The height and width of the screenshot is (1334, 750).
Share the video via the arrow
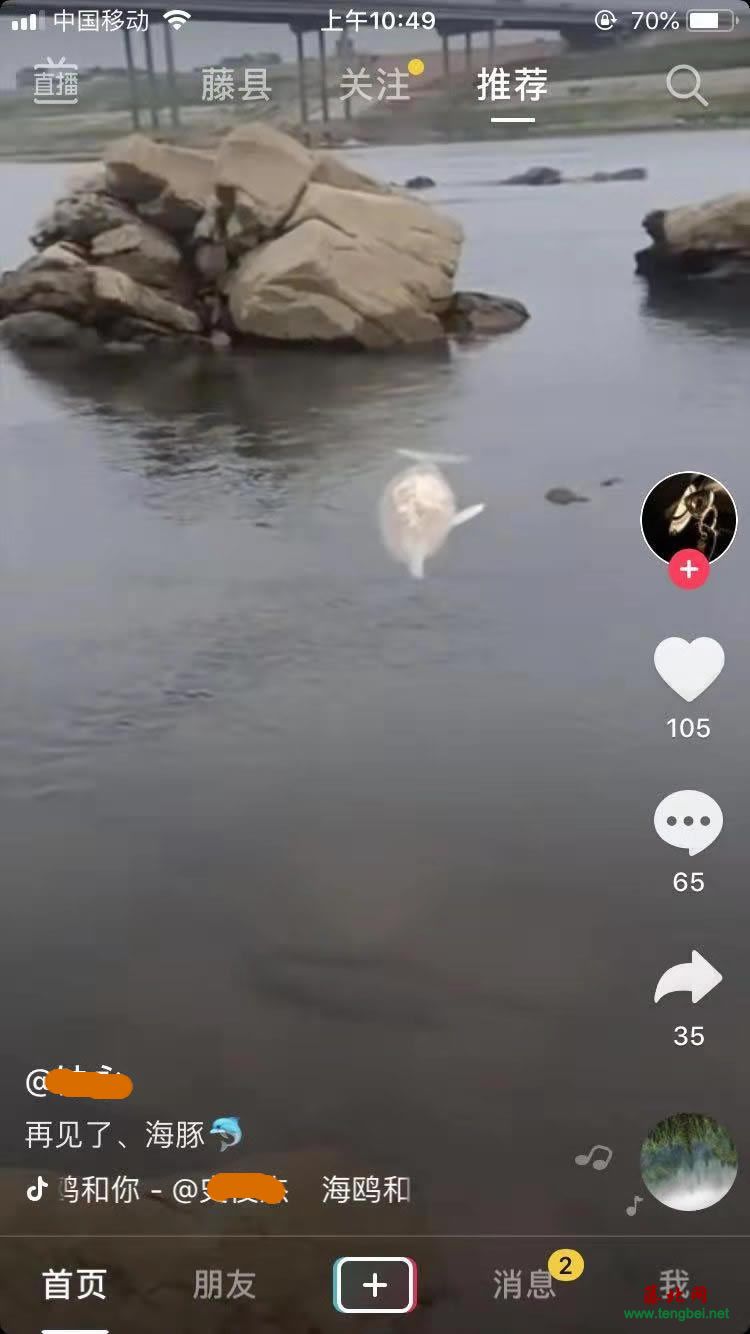[688, 978]
